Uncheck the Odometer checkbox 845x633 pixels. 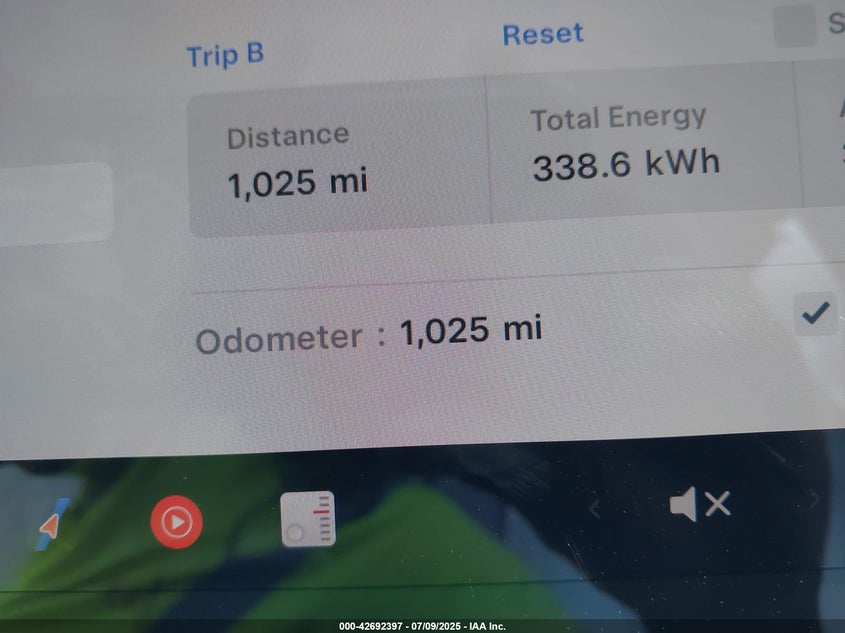coord(817,314)
